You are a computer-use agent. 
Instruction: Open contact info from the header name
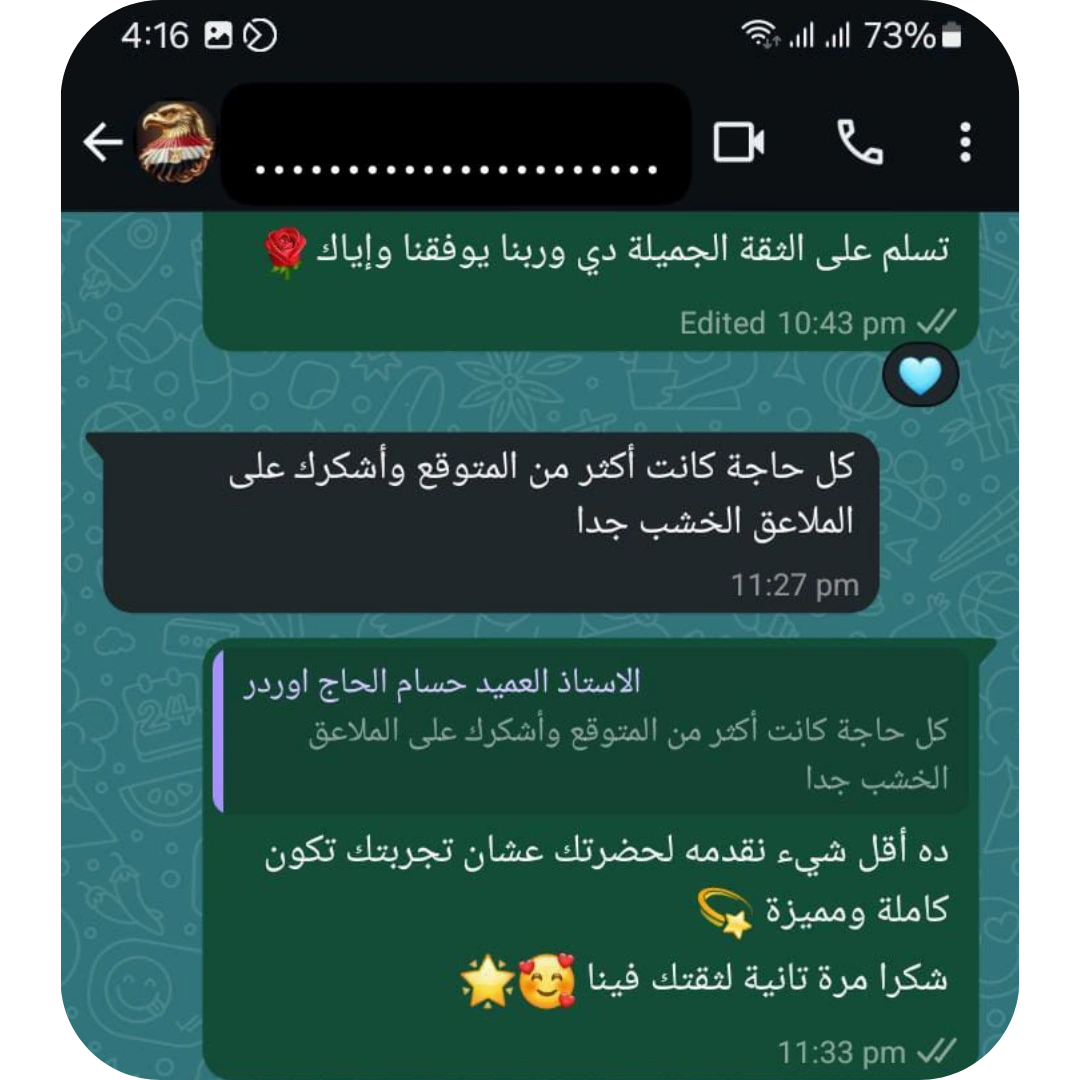tap(456, 144)
